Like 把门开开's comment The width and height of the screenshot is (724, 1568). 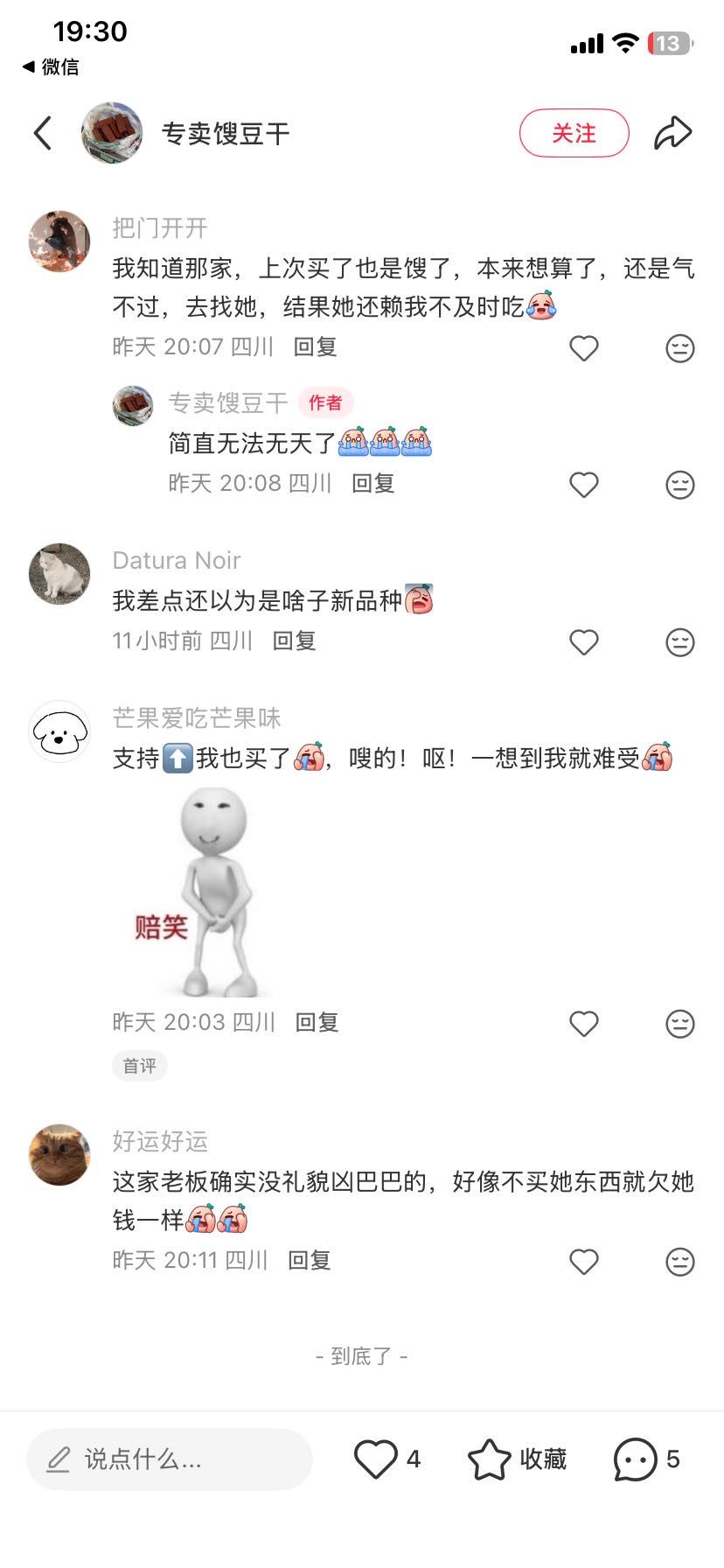tap(583, 348)
